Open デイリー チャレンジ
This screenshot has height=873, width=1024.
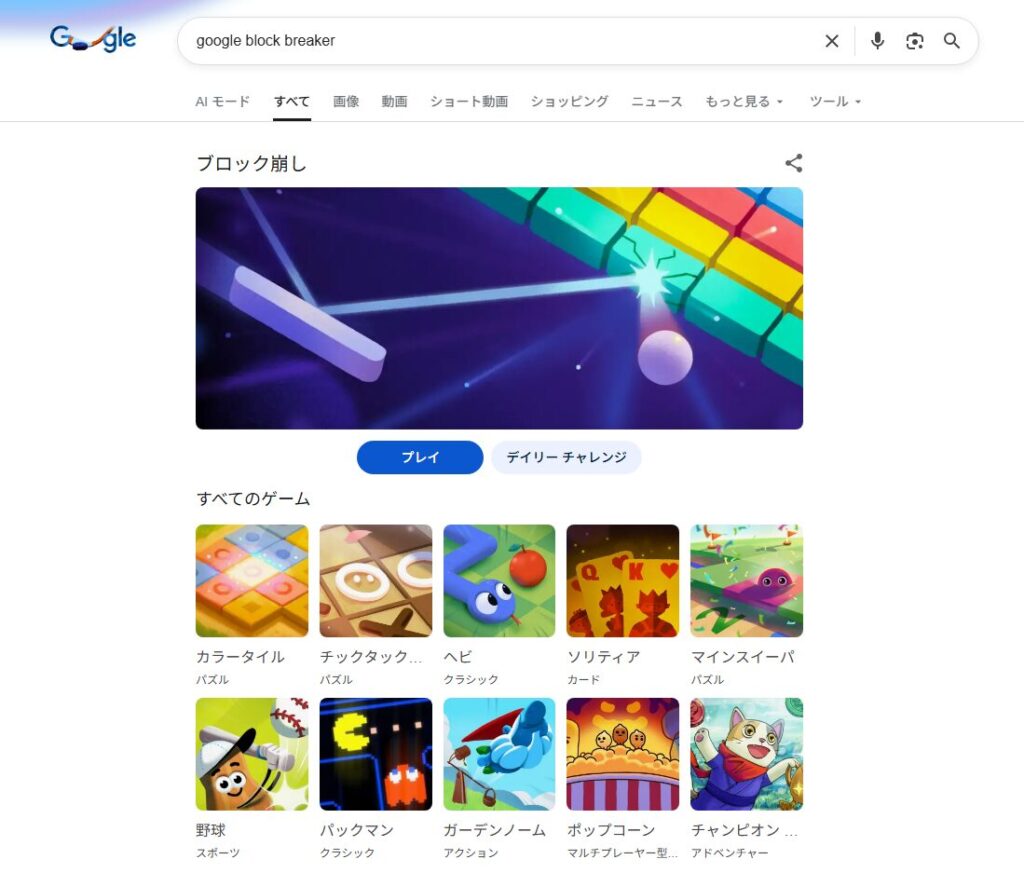566,457
